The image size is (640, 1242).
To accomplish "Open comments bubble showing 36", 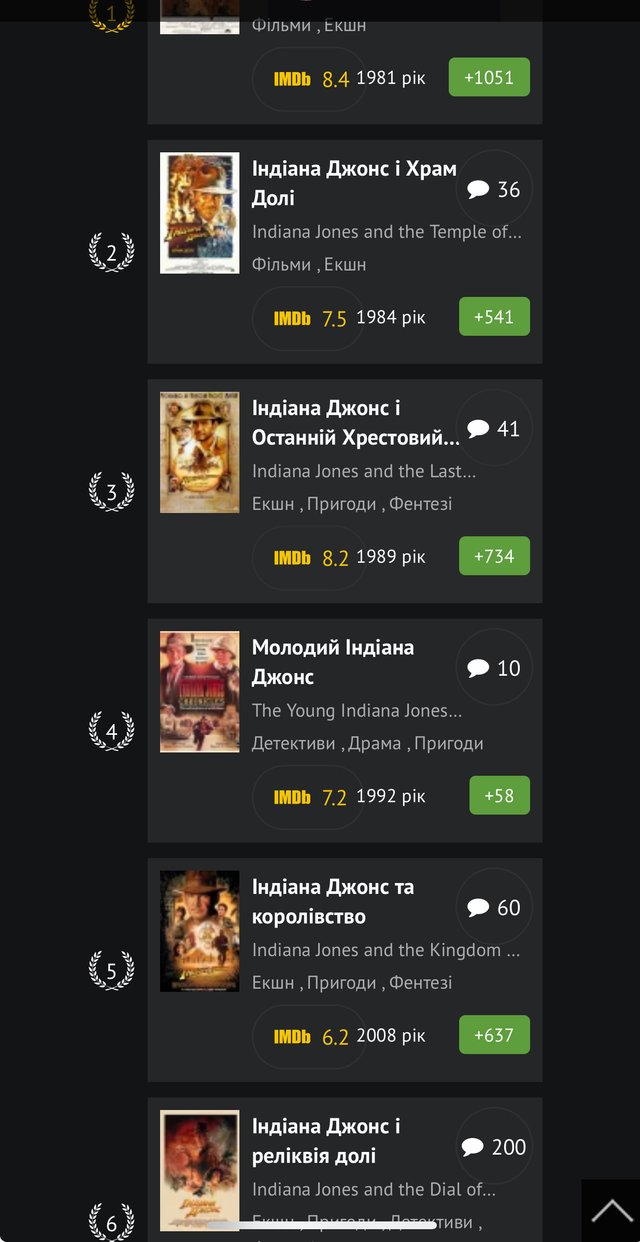I will pyautogui.click(x=494, y=189).
